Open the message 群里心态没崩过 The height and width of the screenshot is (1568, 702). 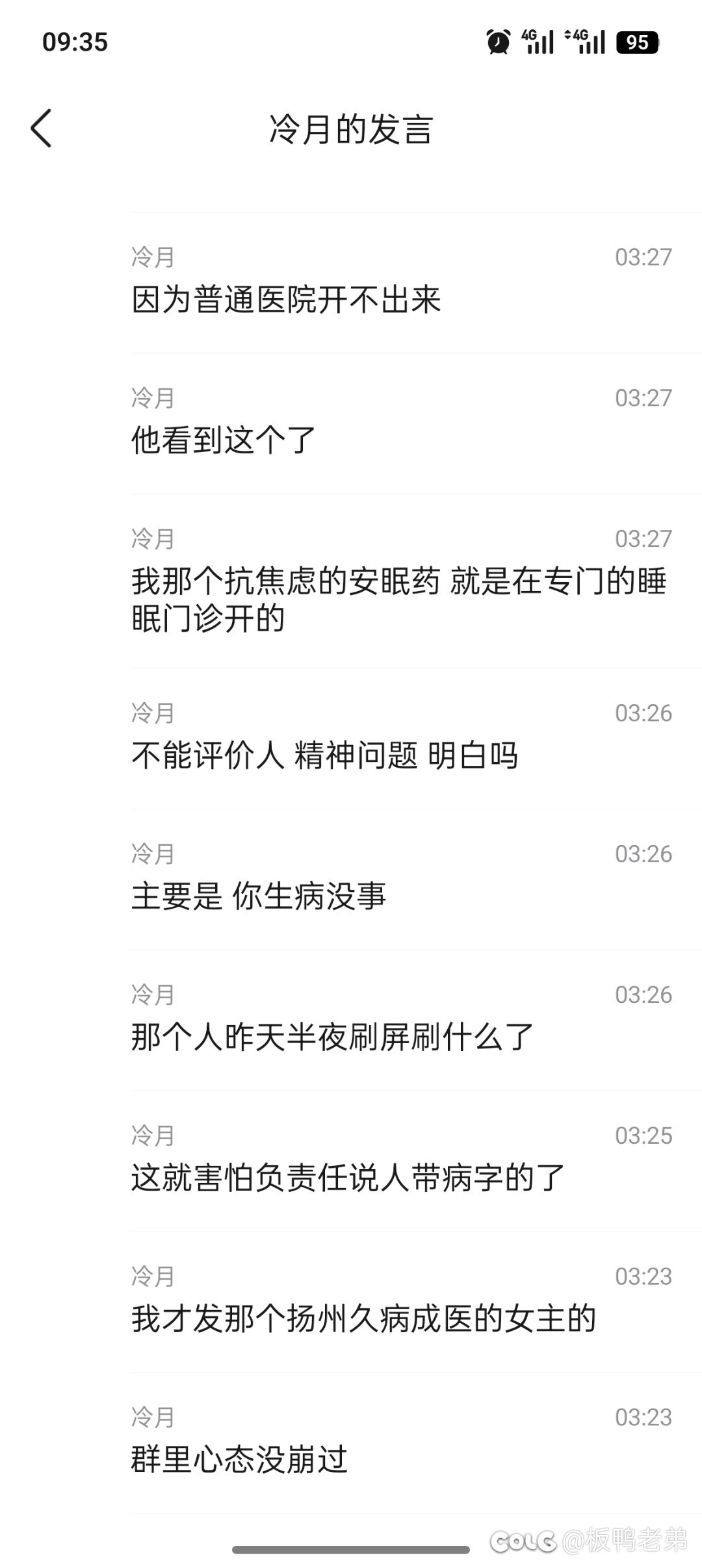click(239, 1460)
